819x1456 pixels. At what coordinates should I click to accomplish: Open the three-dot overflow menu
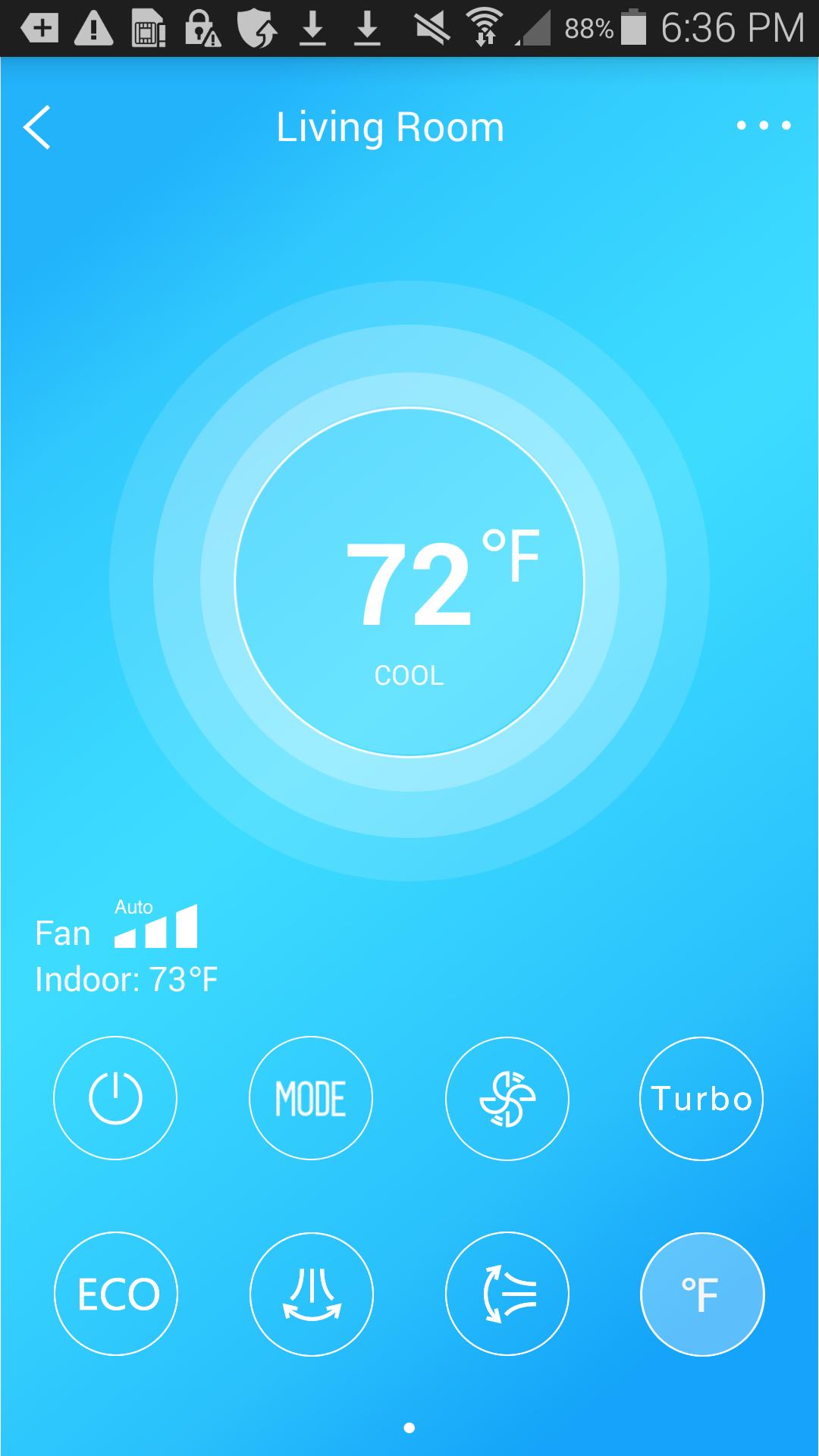tap(764, 126)
